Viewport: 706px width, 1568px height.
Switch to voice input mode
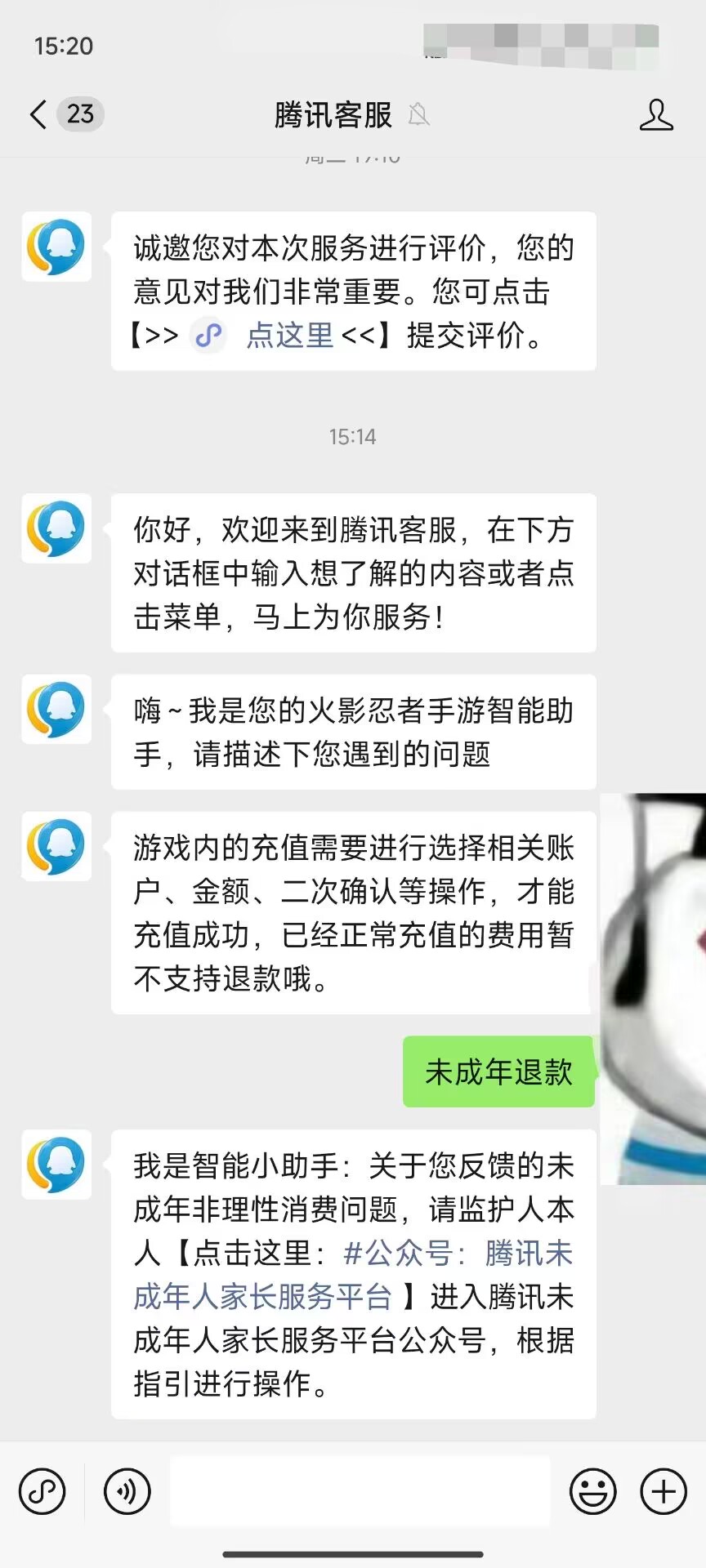point(127,1491)
